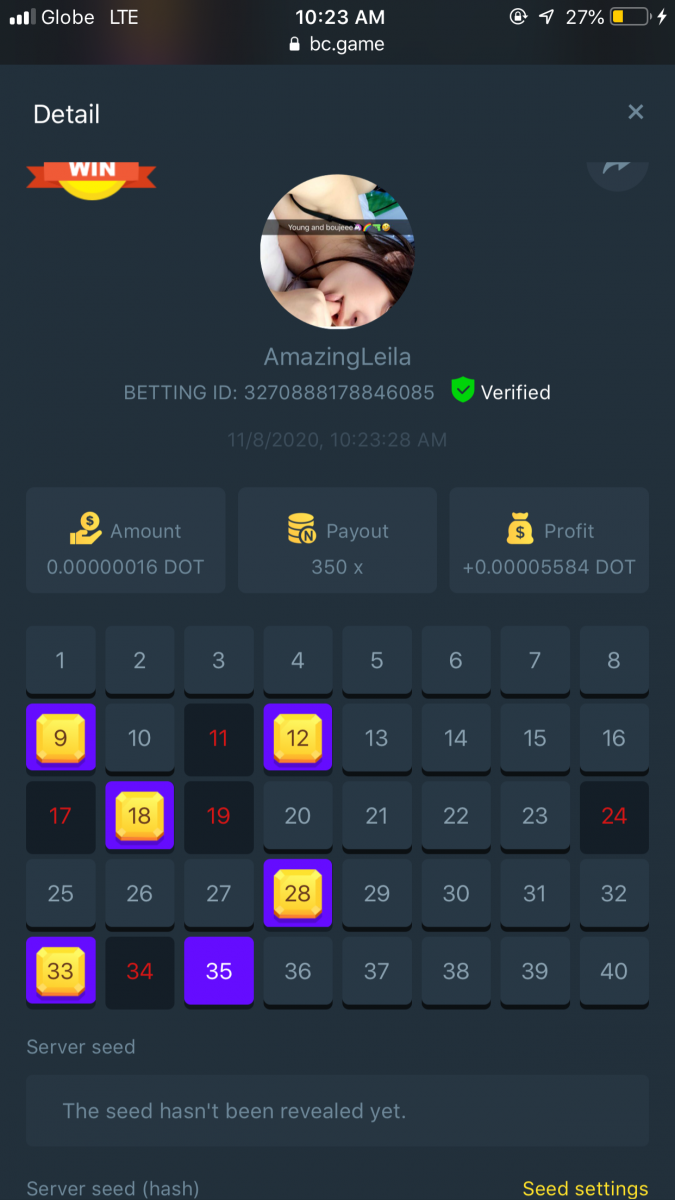
Task: Open Seed settings link
Action: (x=585, y=1188)
